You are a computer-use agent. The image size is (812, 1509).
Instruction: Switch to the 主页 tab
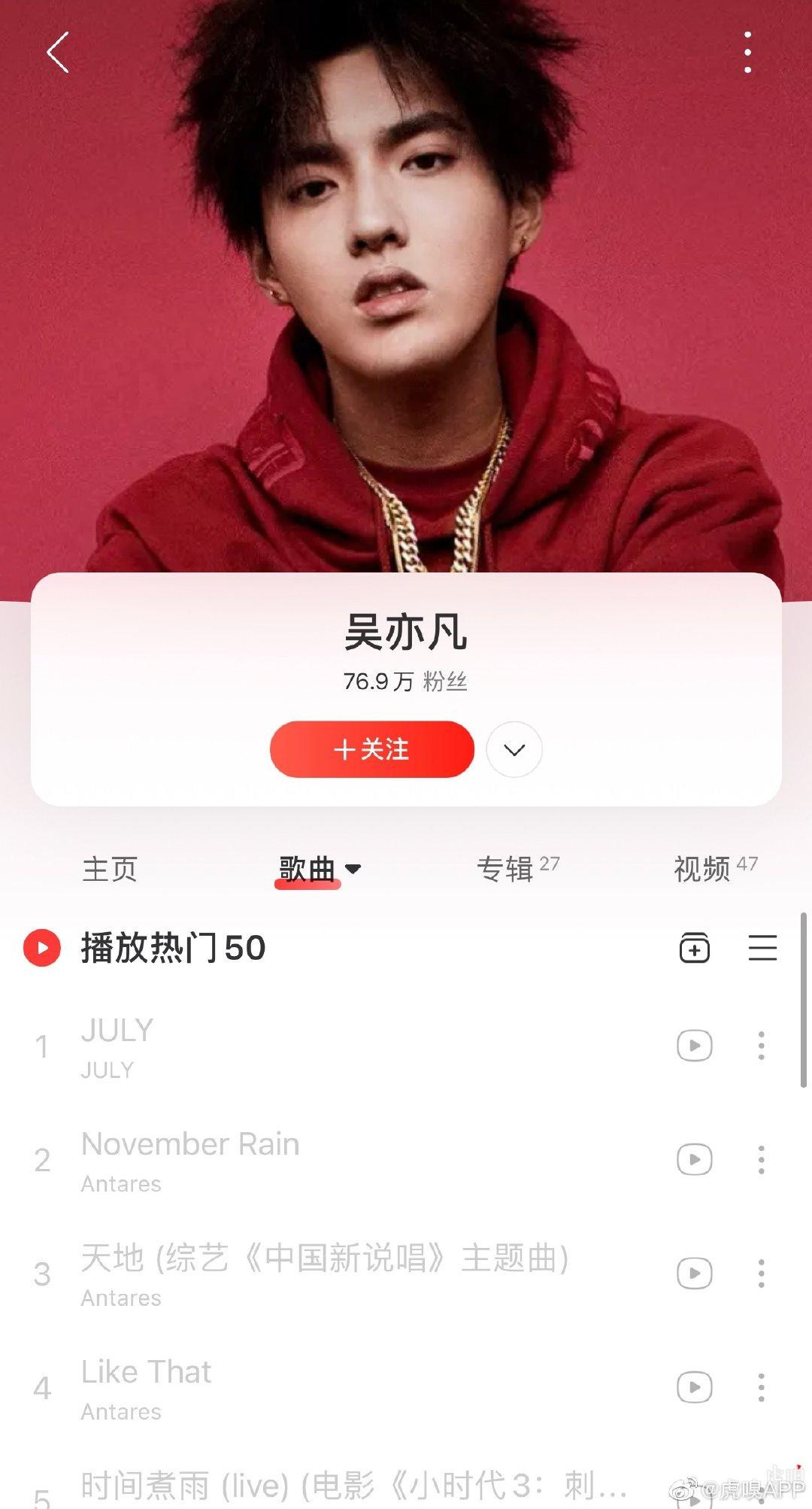tap(110, 870)
